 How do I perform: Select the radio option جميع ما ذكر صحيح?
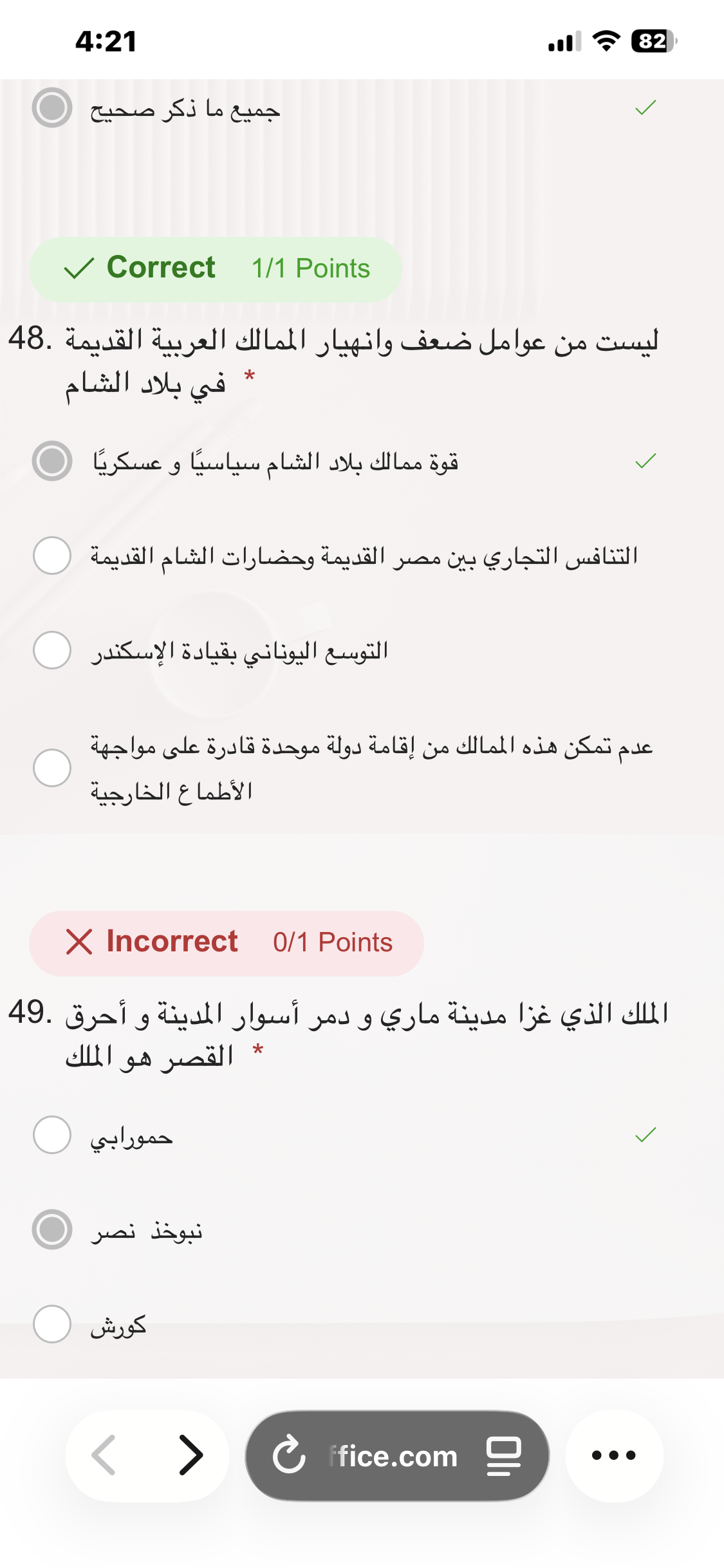click(x=52, y=107)
